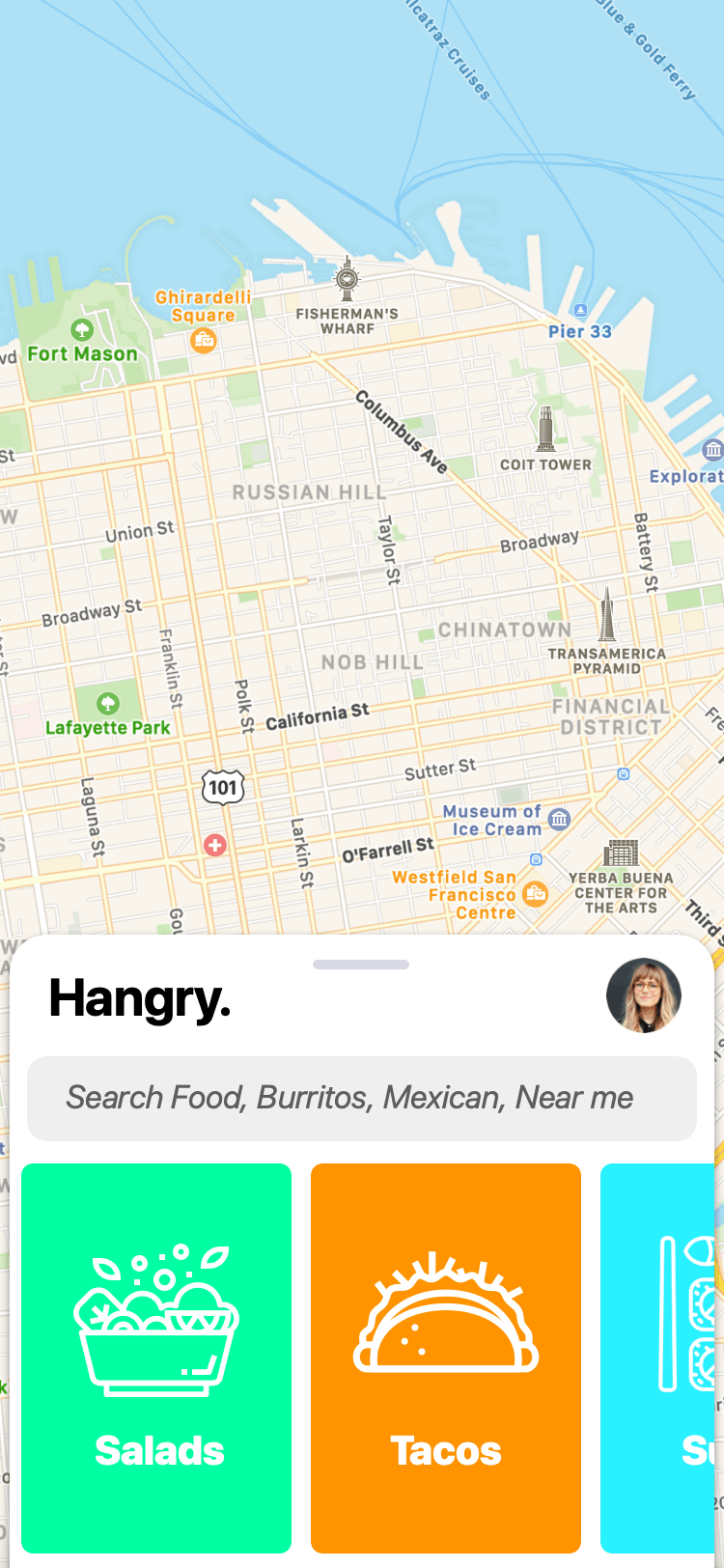Screen dimensions: 724x1568
Task: Tap the Lafayette Park map marker
Action: point(108,702)
